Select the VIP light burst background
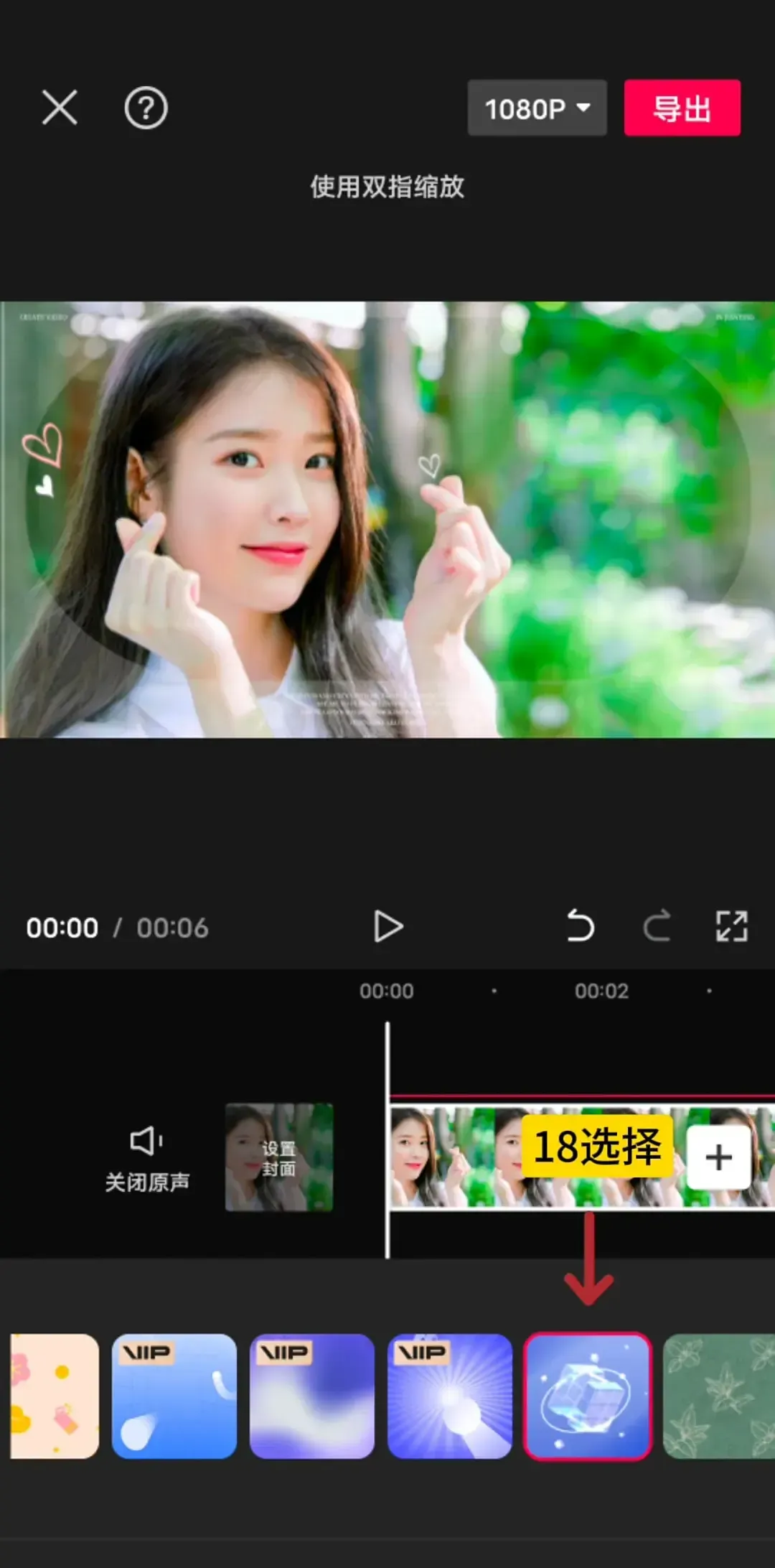775x1568 pixels. pos(450,1396)
